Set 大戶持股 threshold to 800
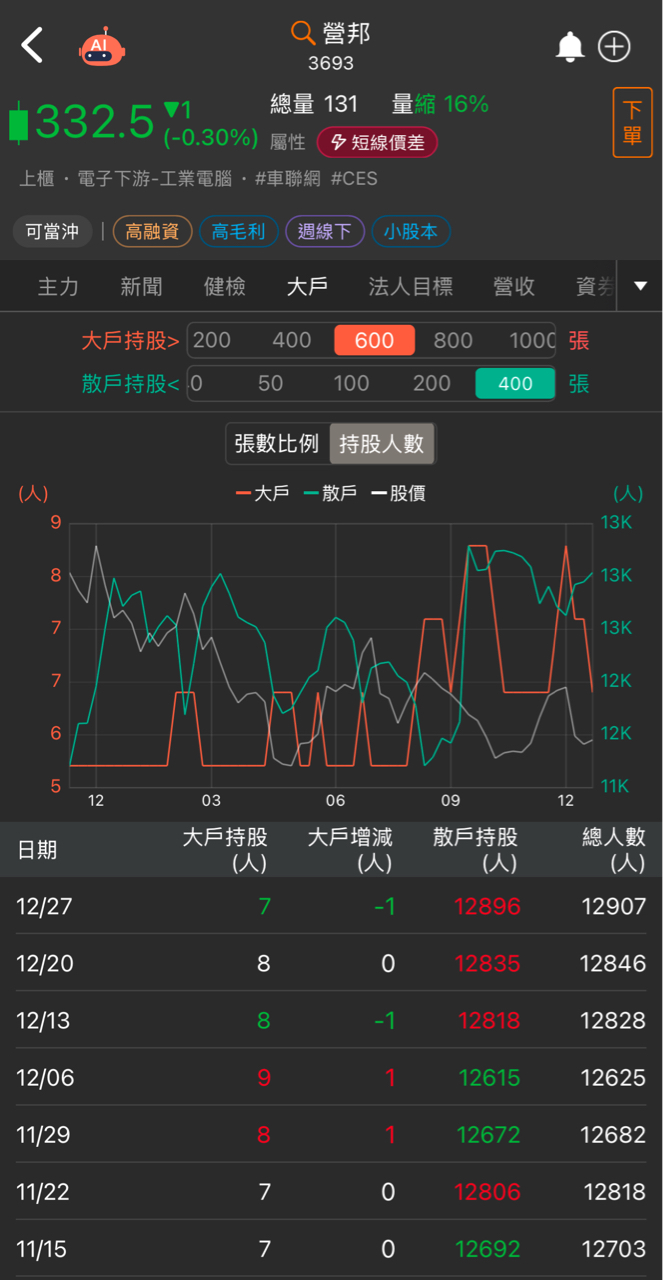The width and height of the screenshot is (663, 1280). (453, 340)
